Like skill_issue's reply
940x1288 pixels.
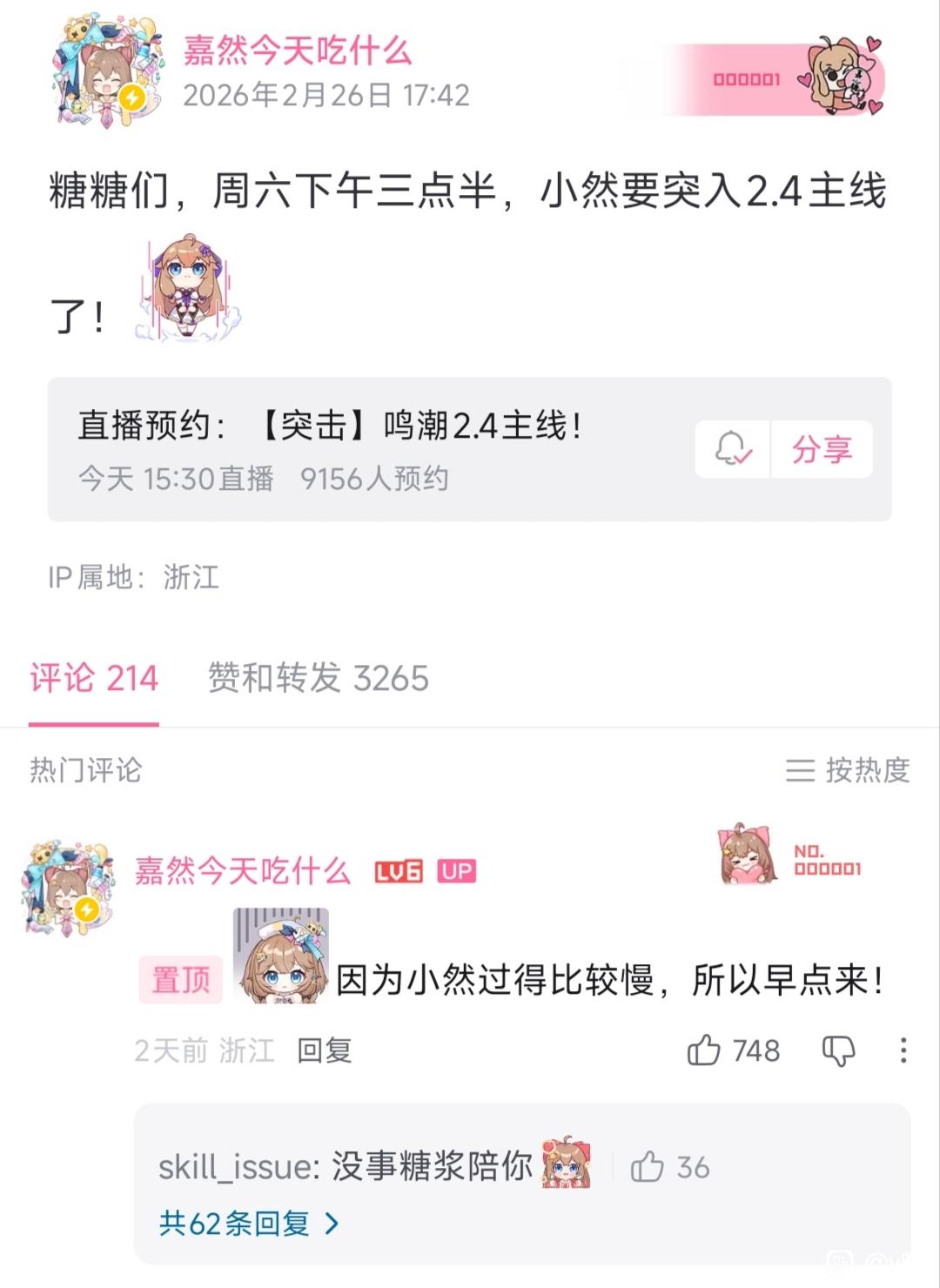click(670, 1167)
